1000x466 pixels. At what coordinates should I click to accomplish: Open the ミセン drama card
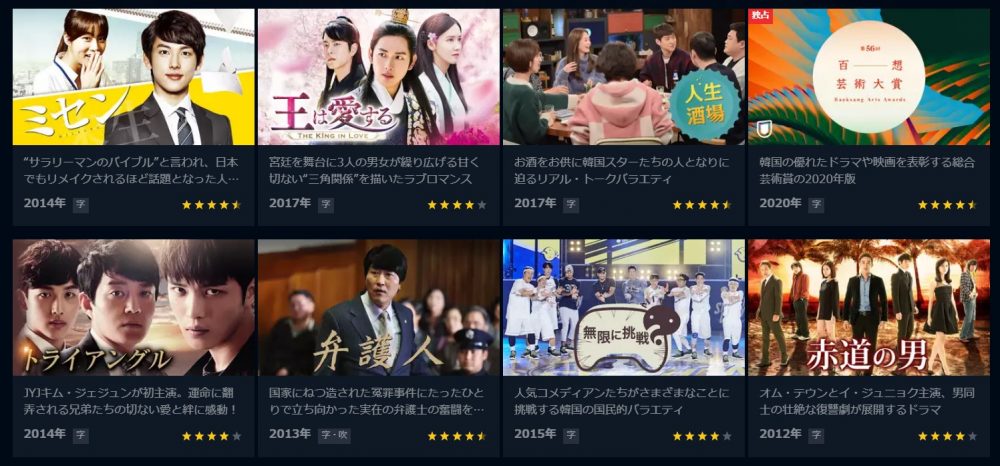(x=133, y=78)
